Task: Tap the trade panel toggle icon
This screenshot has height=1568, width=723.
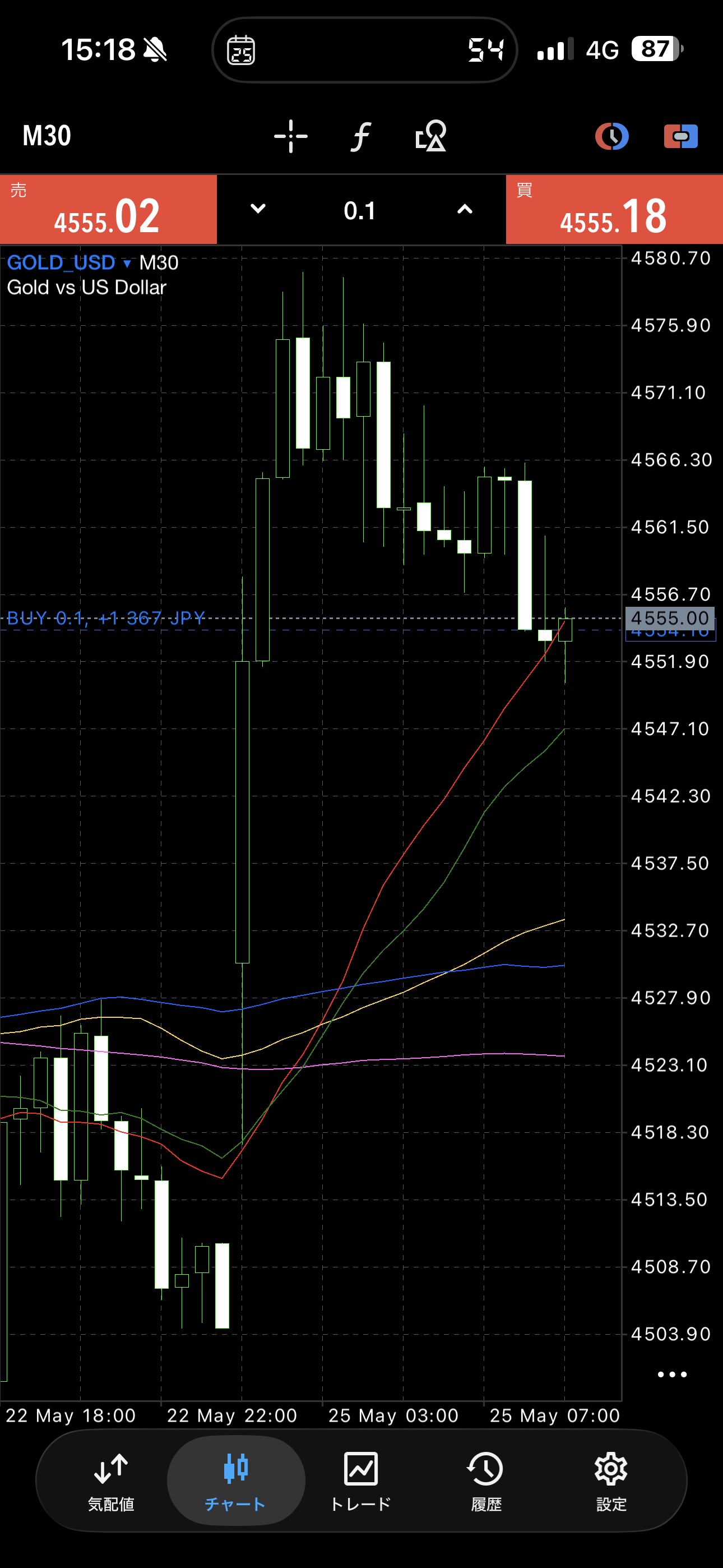Action: point(680,136)
